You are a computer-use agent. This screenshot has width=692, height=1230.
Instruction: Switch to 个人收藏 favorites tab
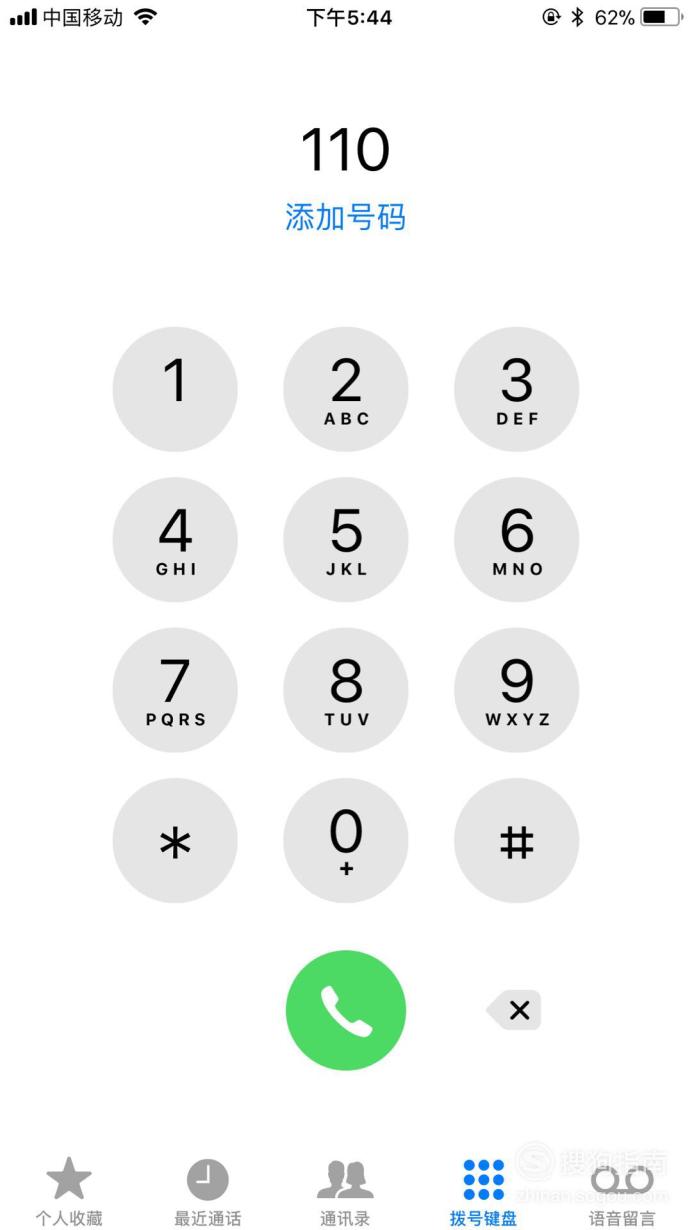point(69,1192)
